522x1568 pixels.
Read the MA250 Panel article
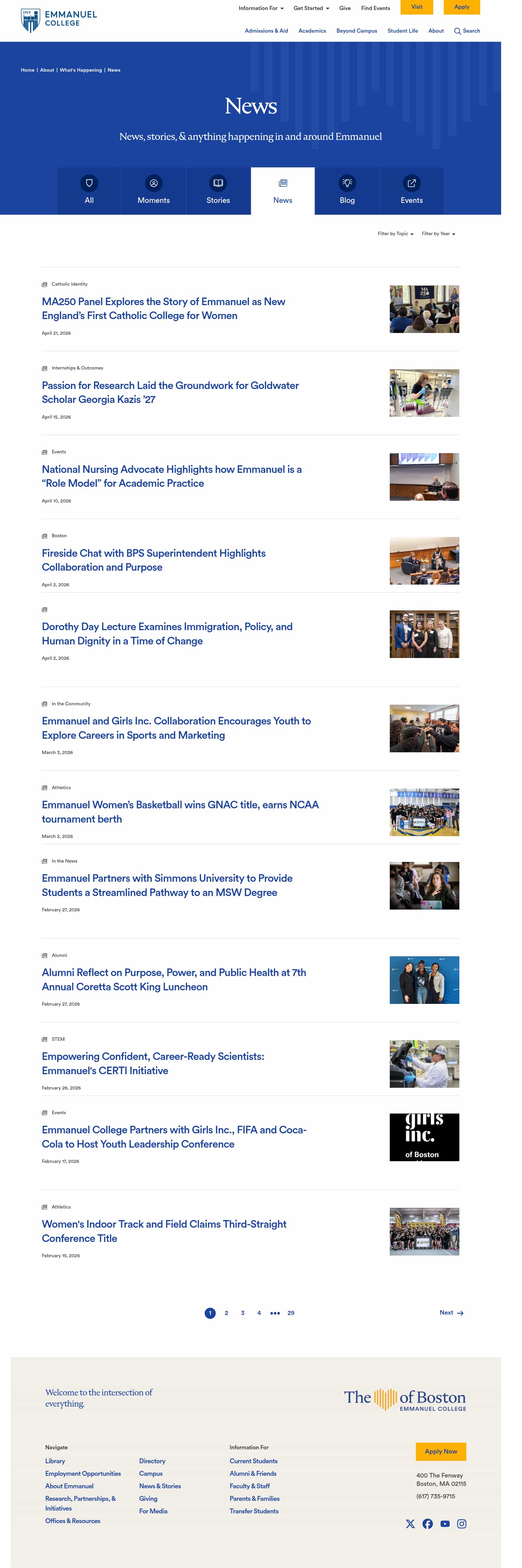click(163, 309)
